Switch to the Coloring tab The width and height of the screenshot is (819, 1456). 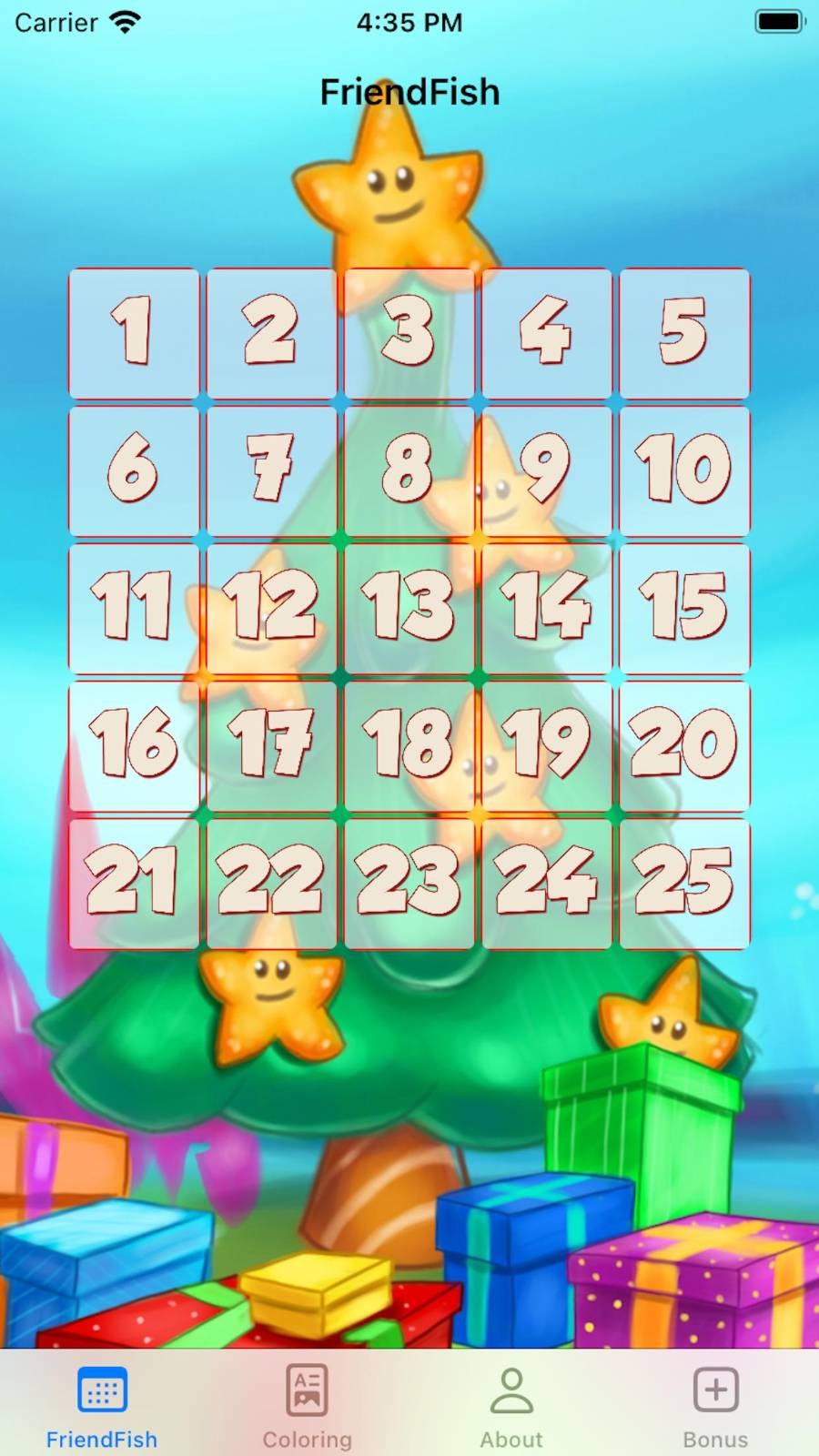pos(307,1405)
